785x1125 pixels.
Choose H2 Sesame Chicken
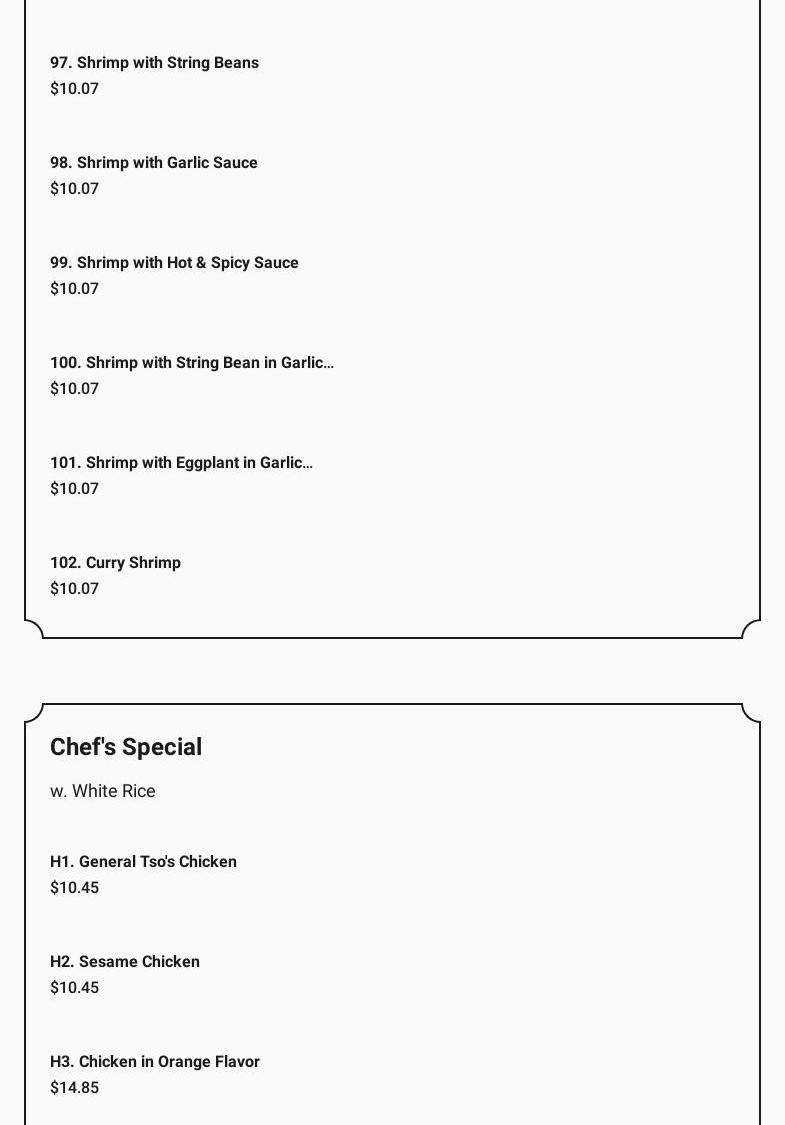(x=125, y=962)
